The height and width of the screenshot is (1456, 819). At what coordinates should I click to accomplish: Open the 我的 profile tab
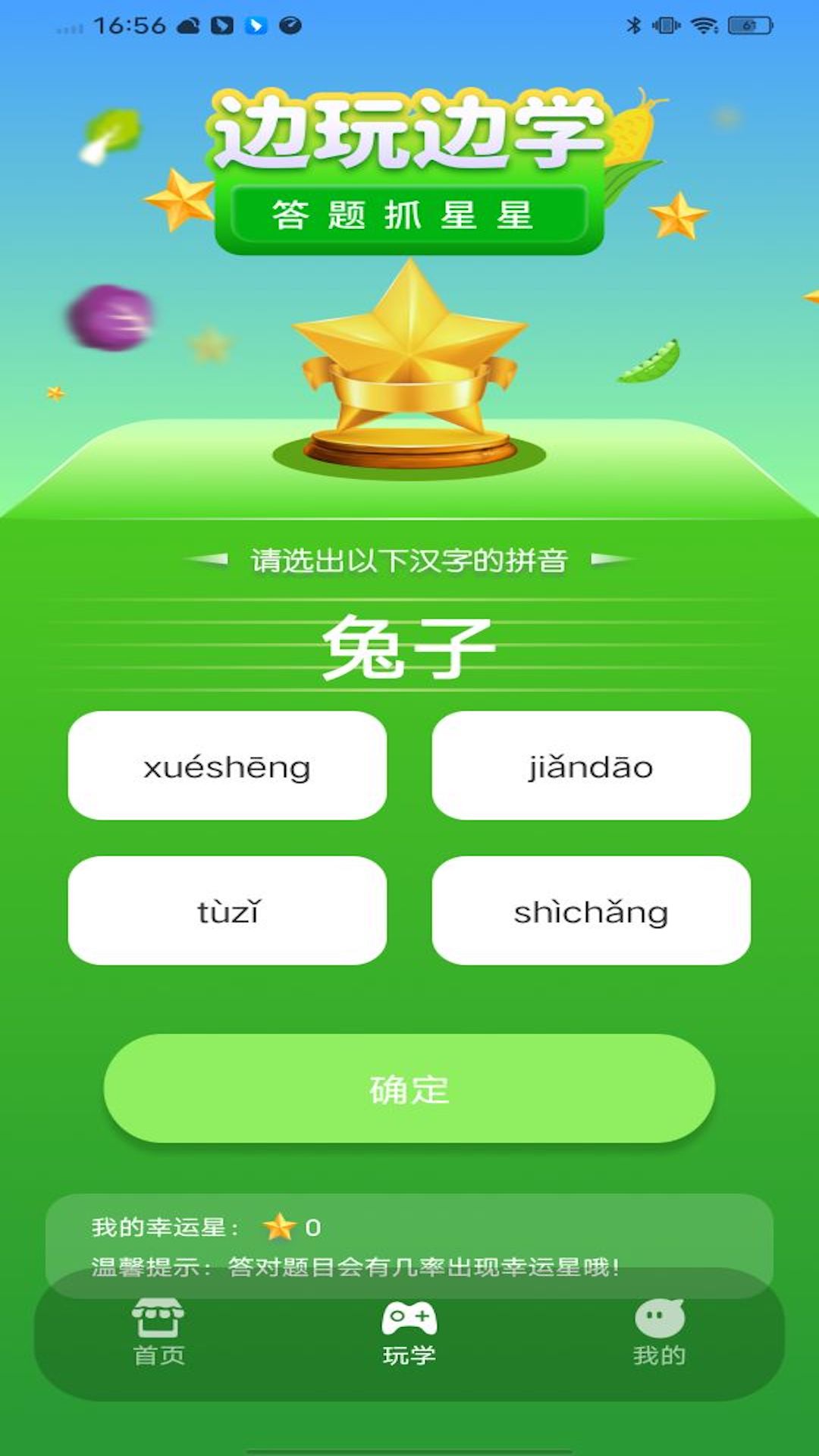659,1332
